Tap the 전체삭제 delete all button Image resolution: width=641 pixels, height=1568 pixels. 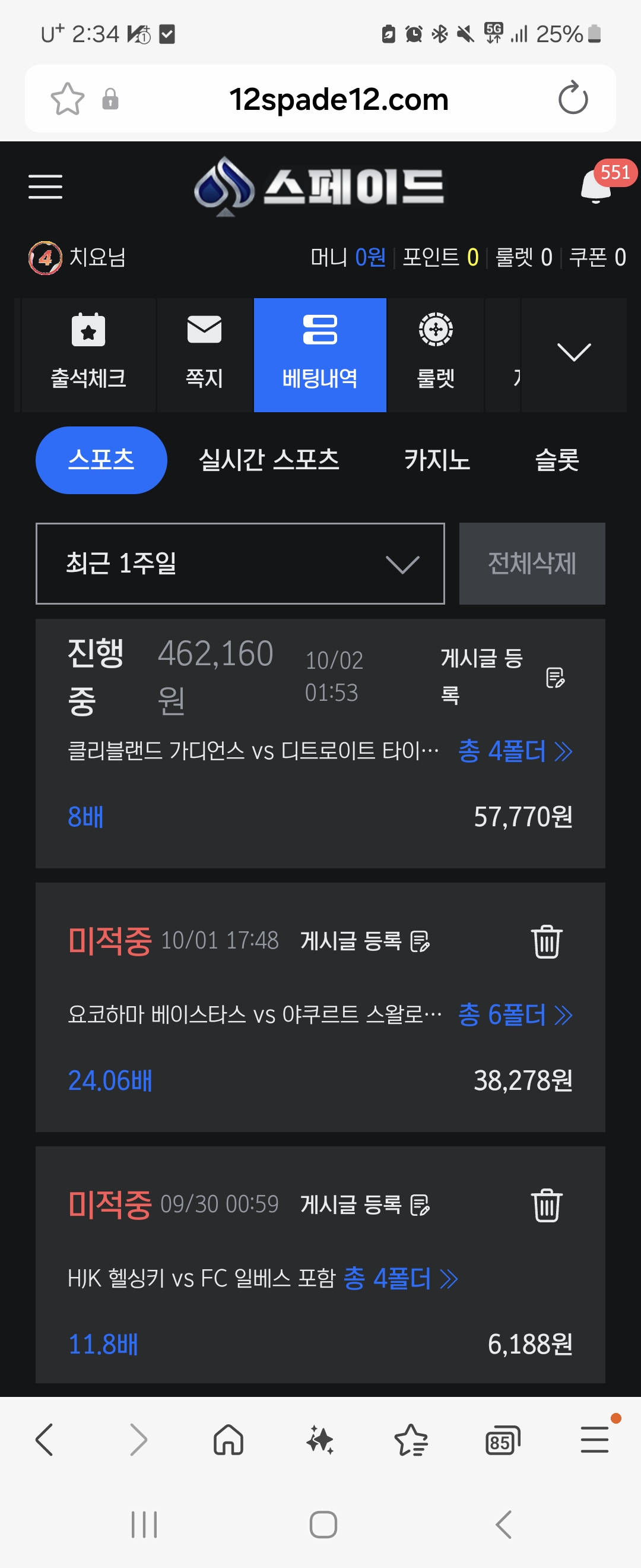coord(532,564)
